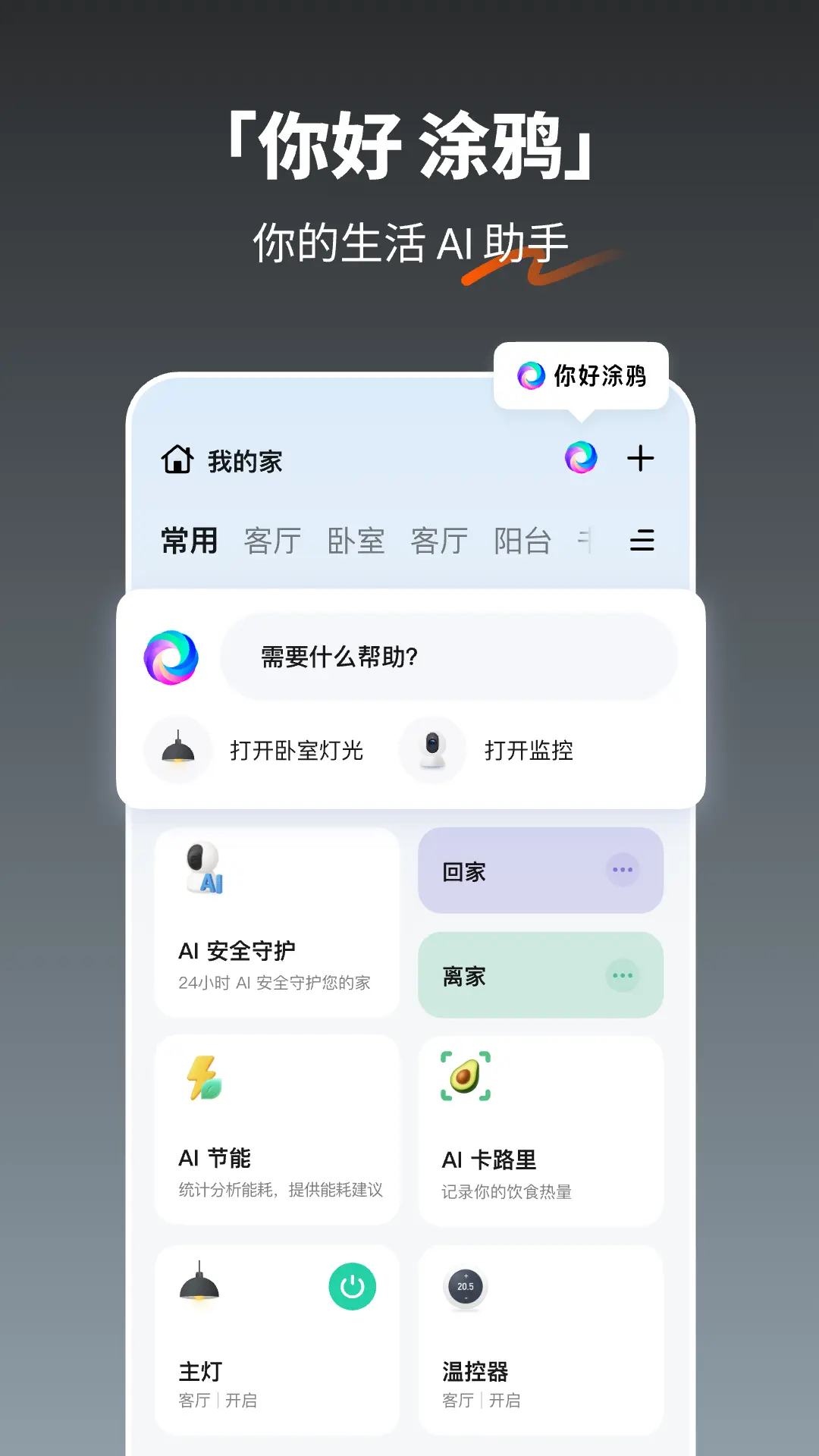打开房间列表管理菜单
Viewport: 819px width, 1456px height.
(x=642, y=540)
